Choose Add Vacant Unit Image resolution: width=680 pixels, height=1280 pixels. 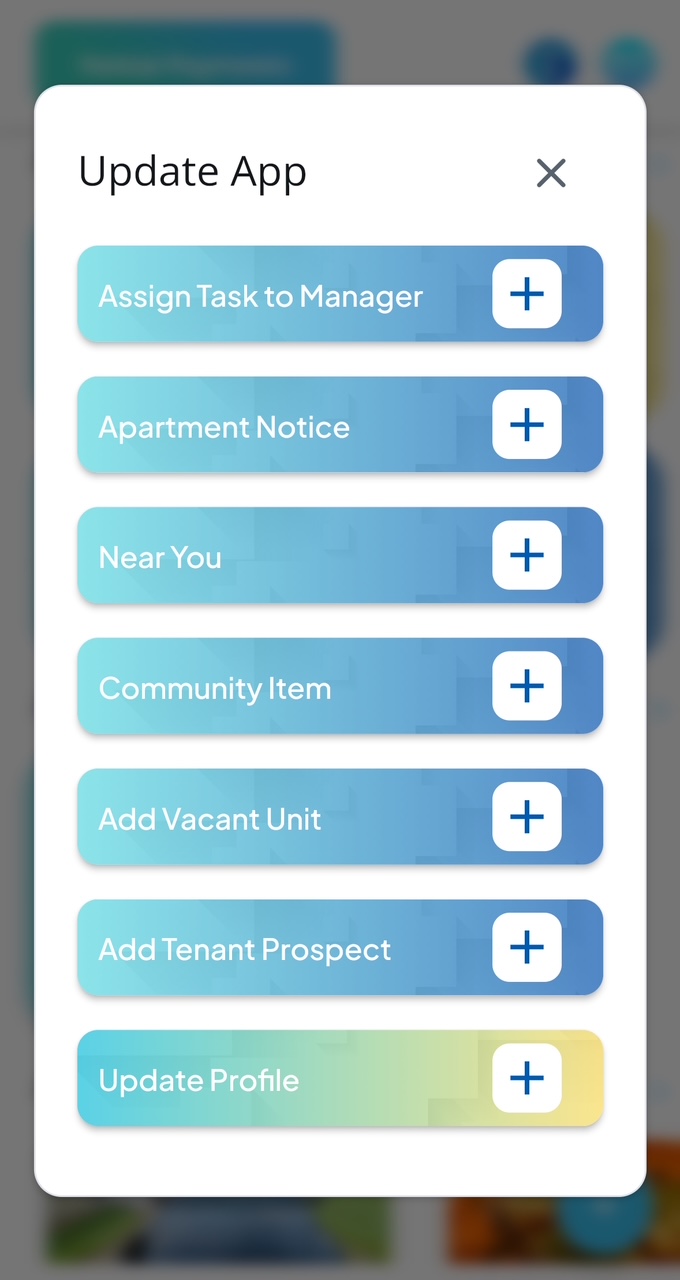[x=527, y=817]
